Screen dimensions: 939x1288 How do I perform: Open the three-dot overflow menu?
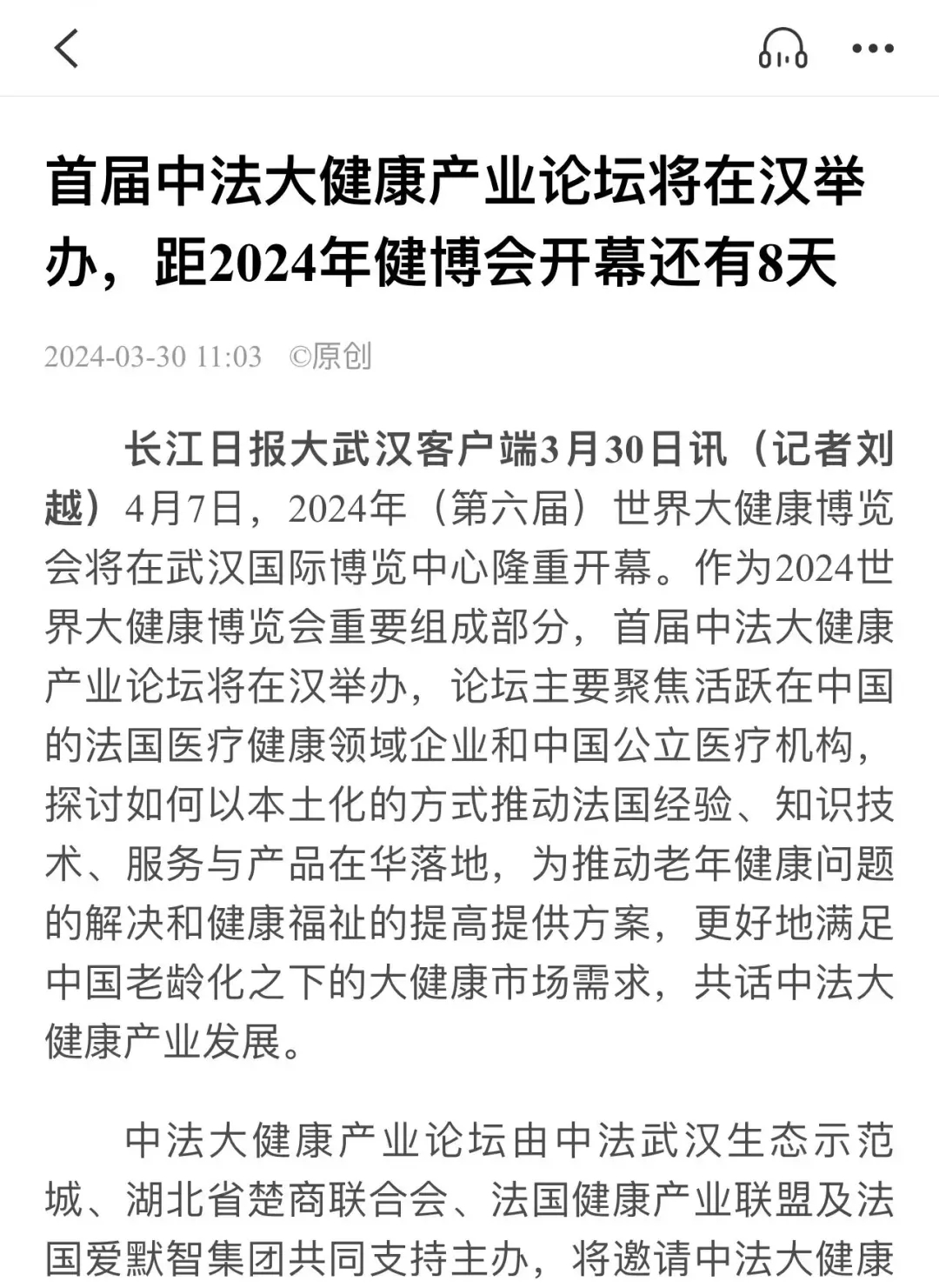pyautogui.click(x=872, y=49)
